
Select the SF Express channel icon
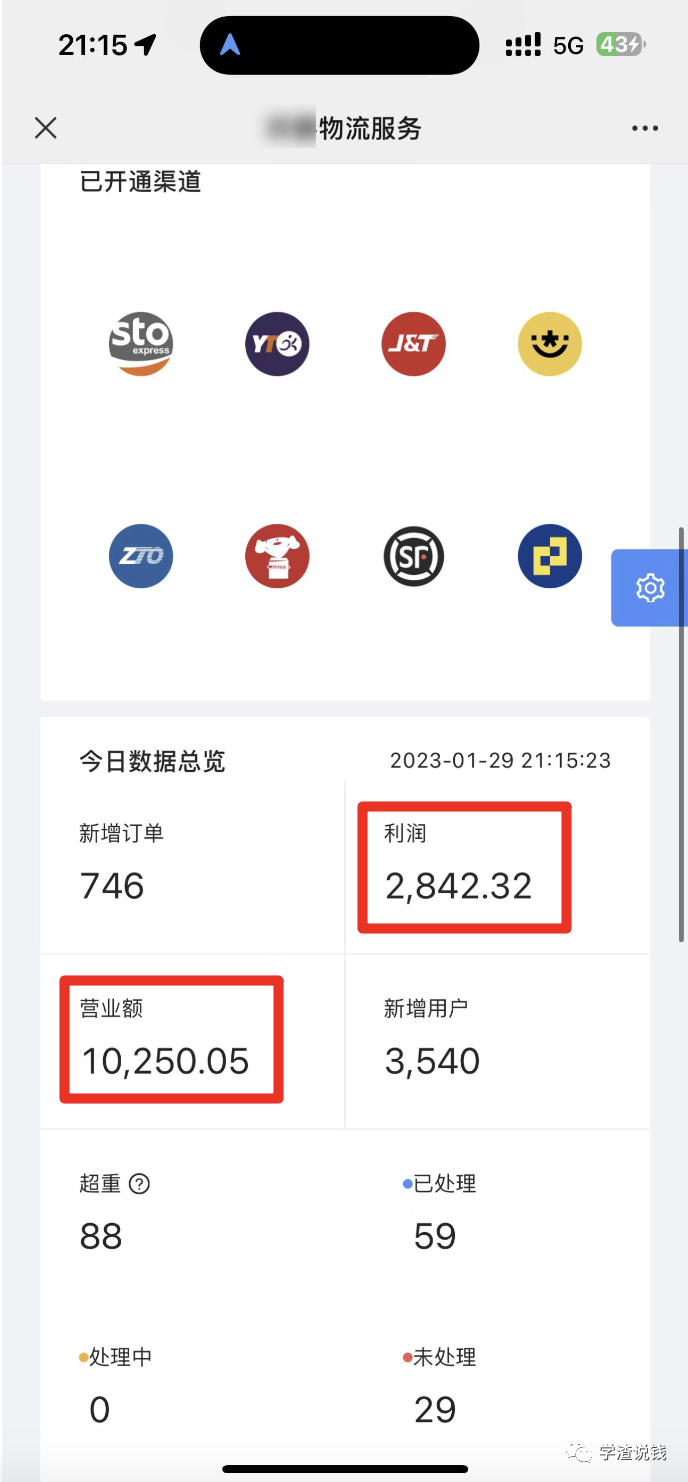pyautogui.click(x=413, y=556)
